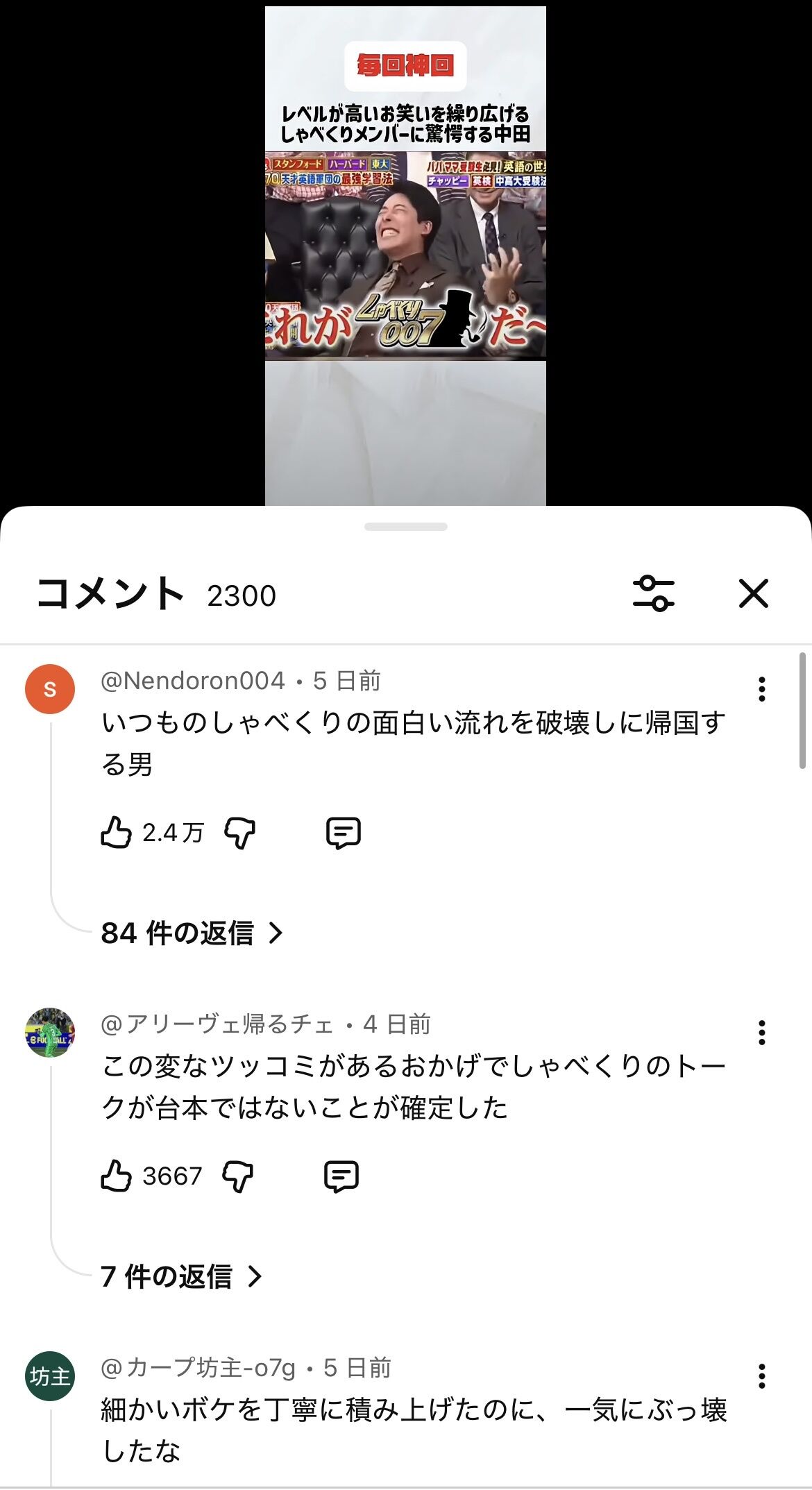This screenshot has width=812, height=1490.
Task: Open @Nendoron004's profile avatar
Action: click(x=50, y=689)
